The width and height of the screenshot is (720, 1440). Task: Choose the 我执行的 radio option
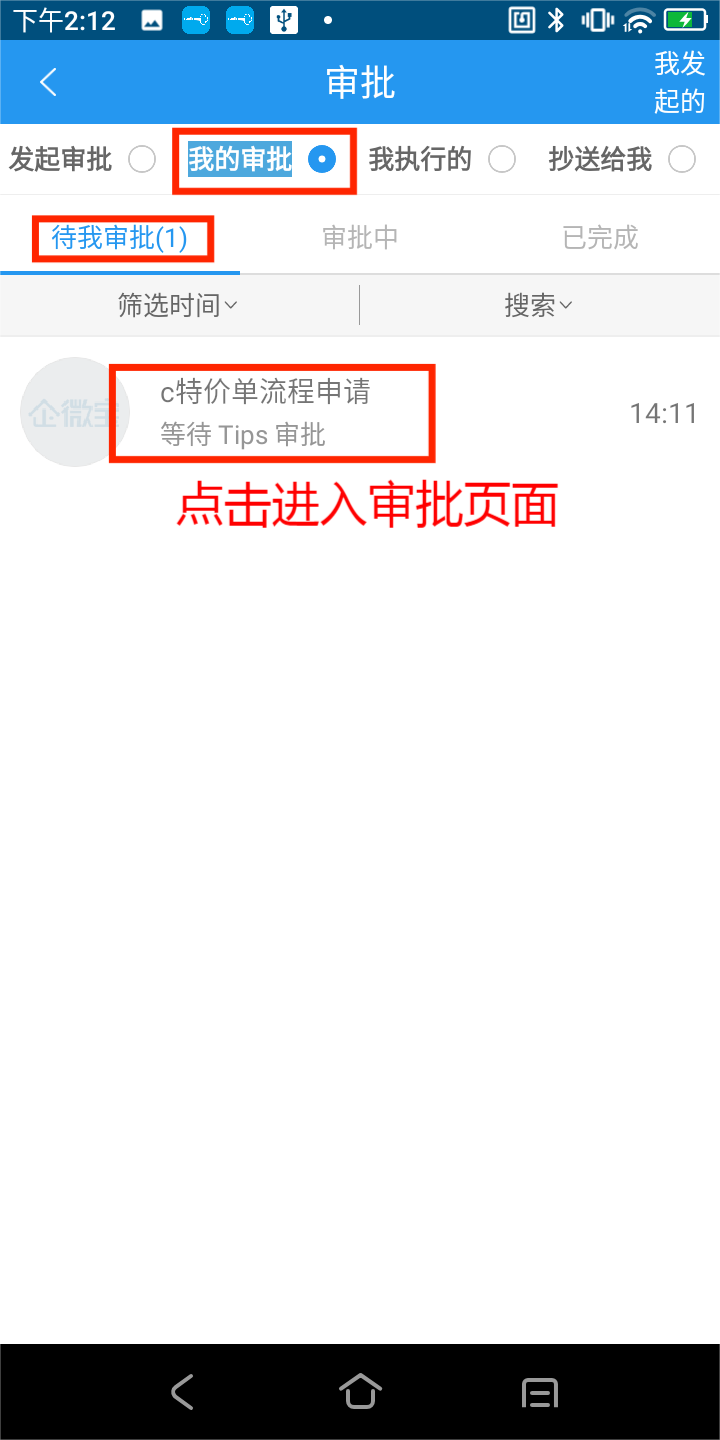501,159
